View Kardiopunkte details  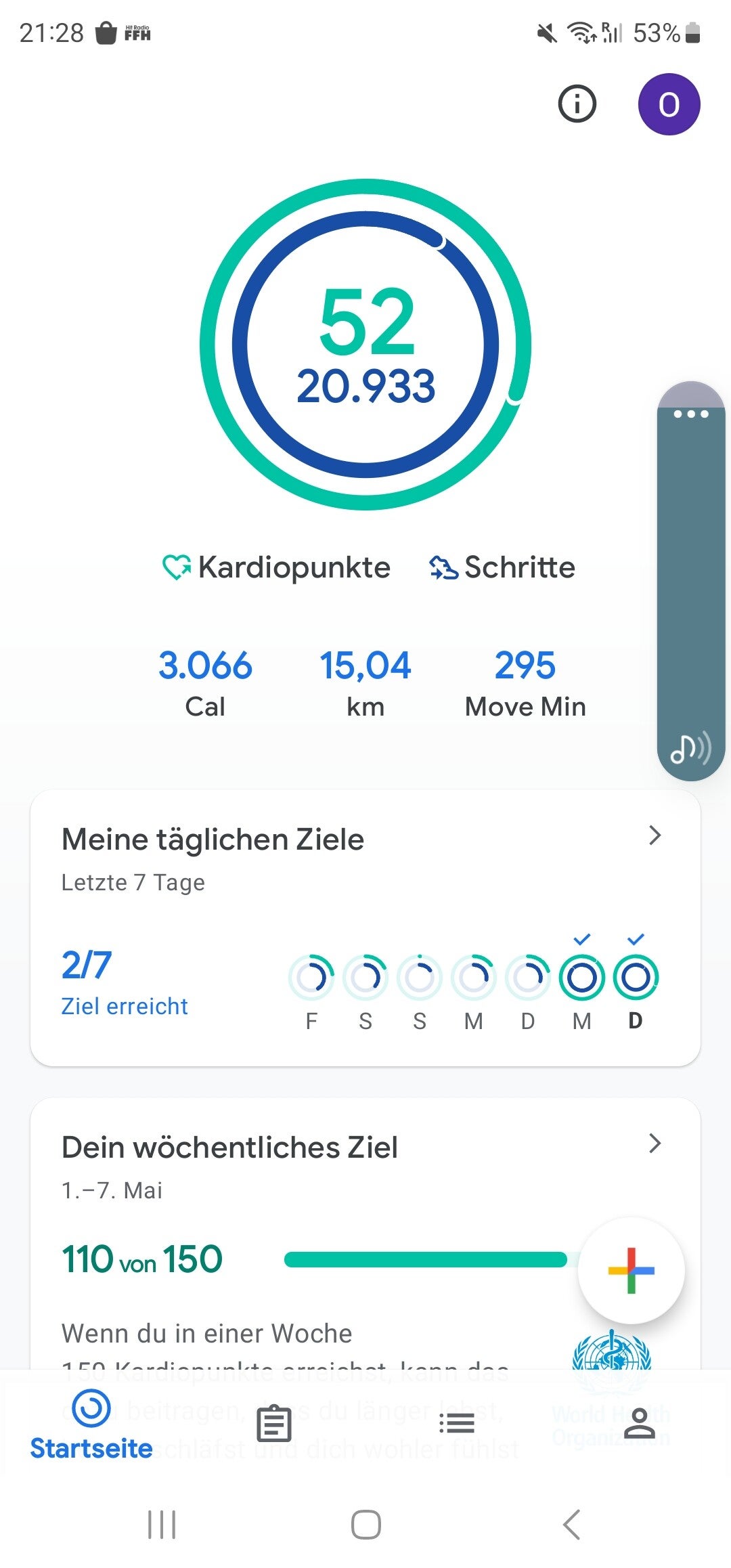[278, 567]
